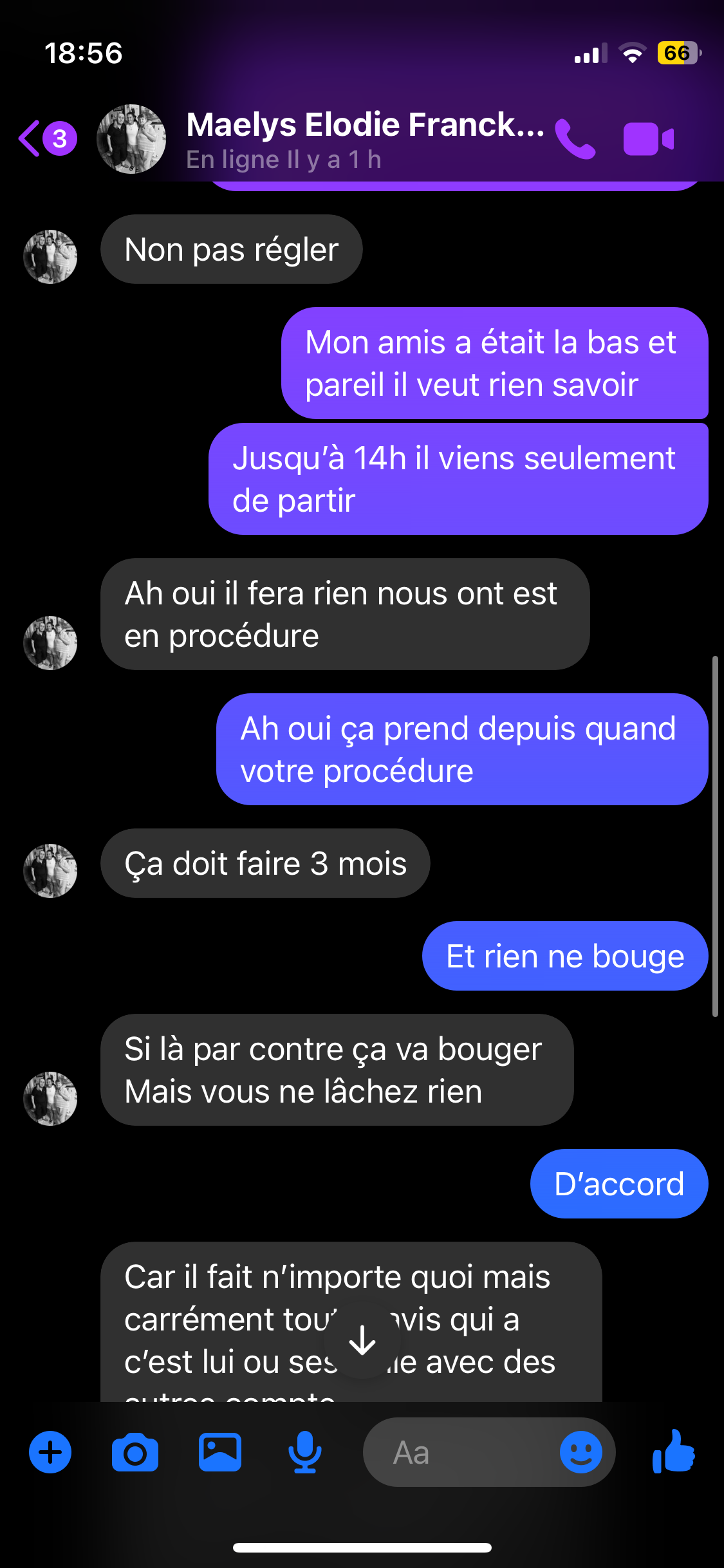The height and width of the screenshot is (1568, 724).
Task: Tap the sender avatar beside "Non pas régler"
Action: pos(50,257)
